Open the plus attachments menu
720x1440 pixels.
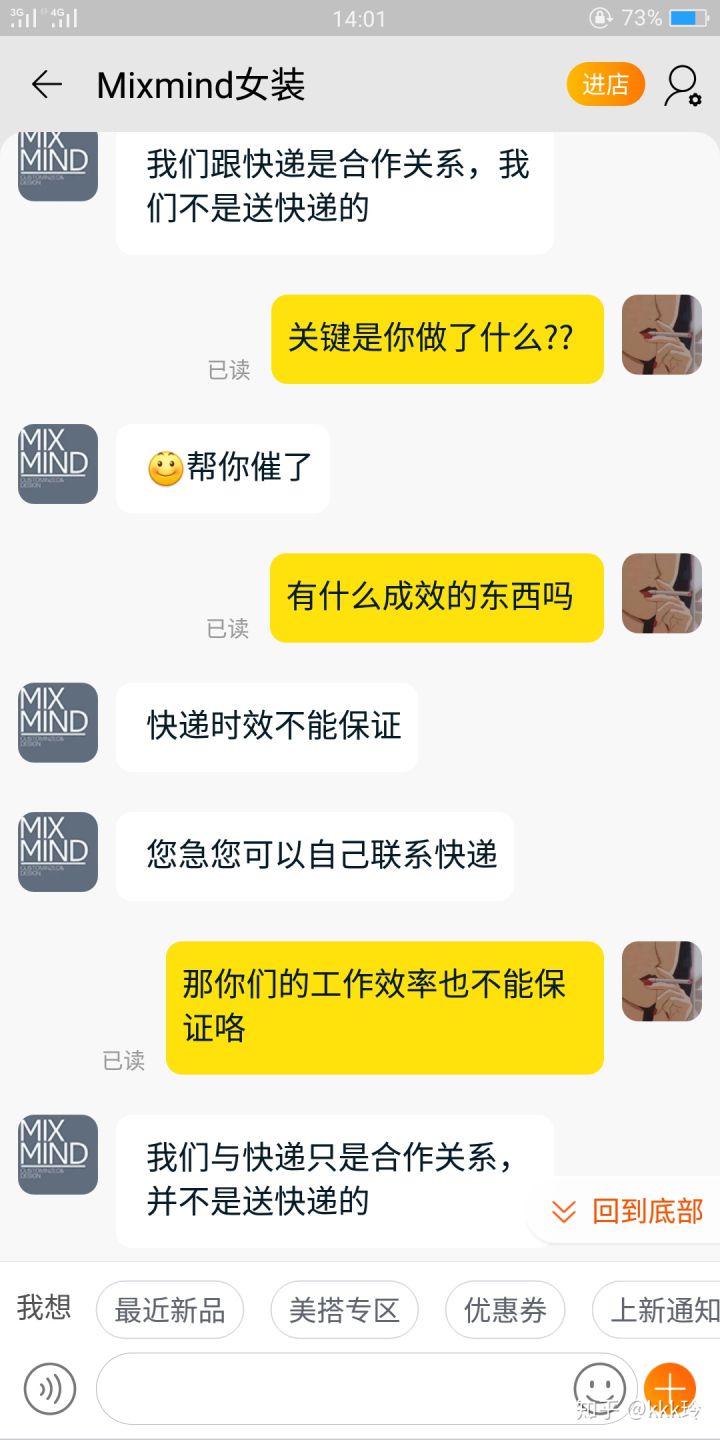(669, 1388)
